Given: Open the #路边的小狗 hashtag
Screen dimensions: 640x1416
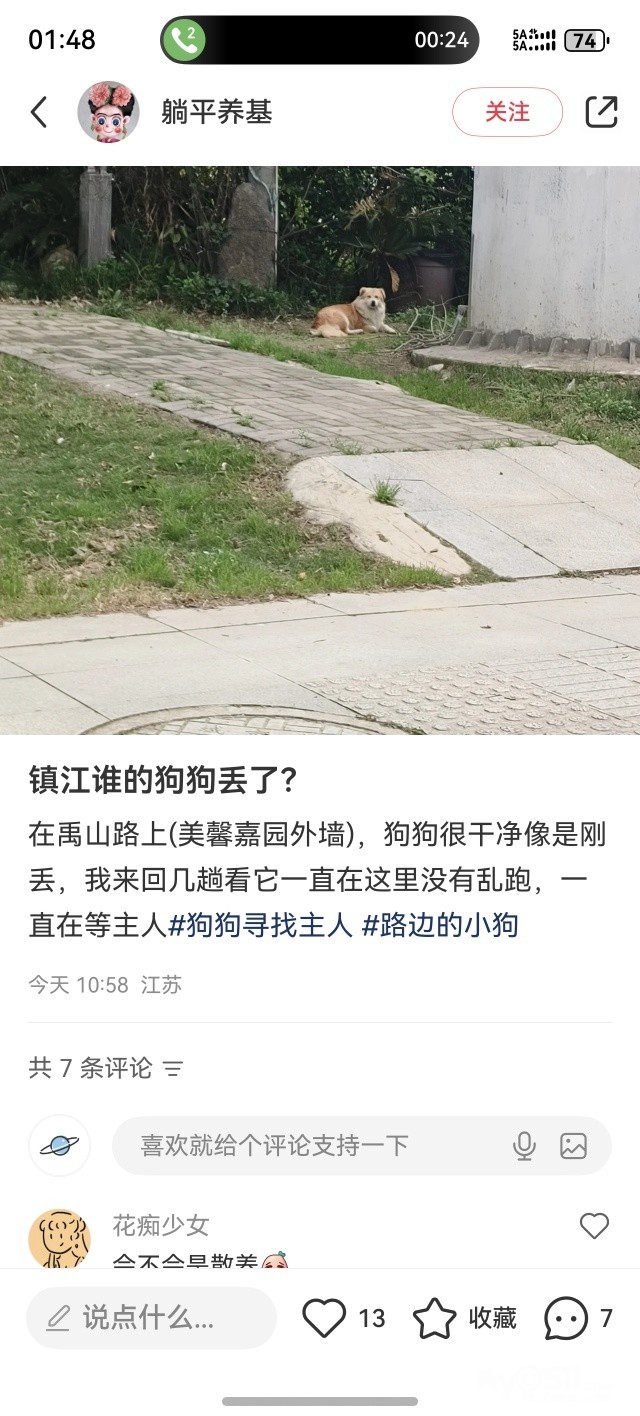Looking at the screenshot, I should click(440, 925).
